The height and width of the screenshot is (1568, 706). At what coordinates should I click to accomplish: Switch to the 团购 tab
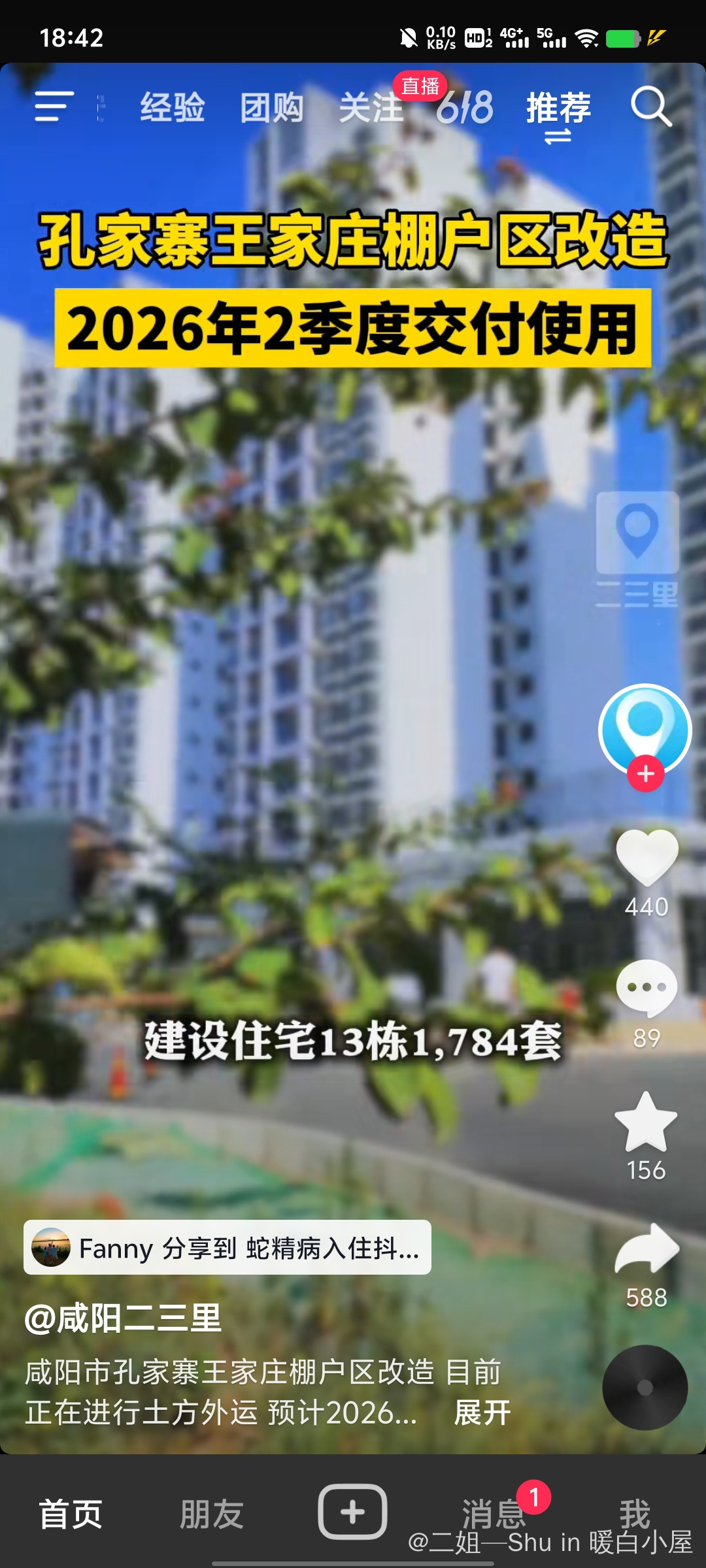click(272, 108)
